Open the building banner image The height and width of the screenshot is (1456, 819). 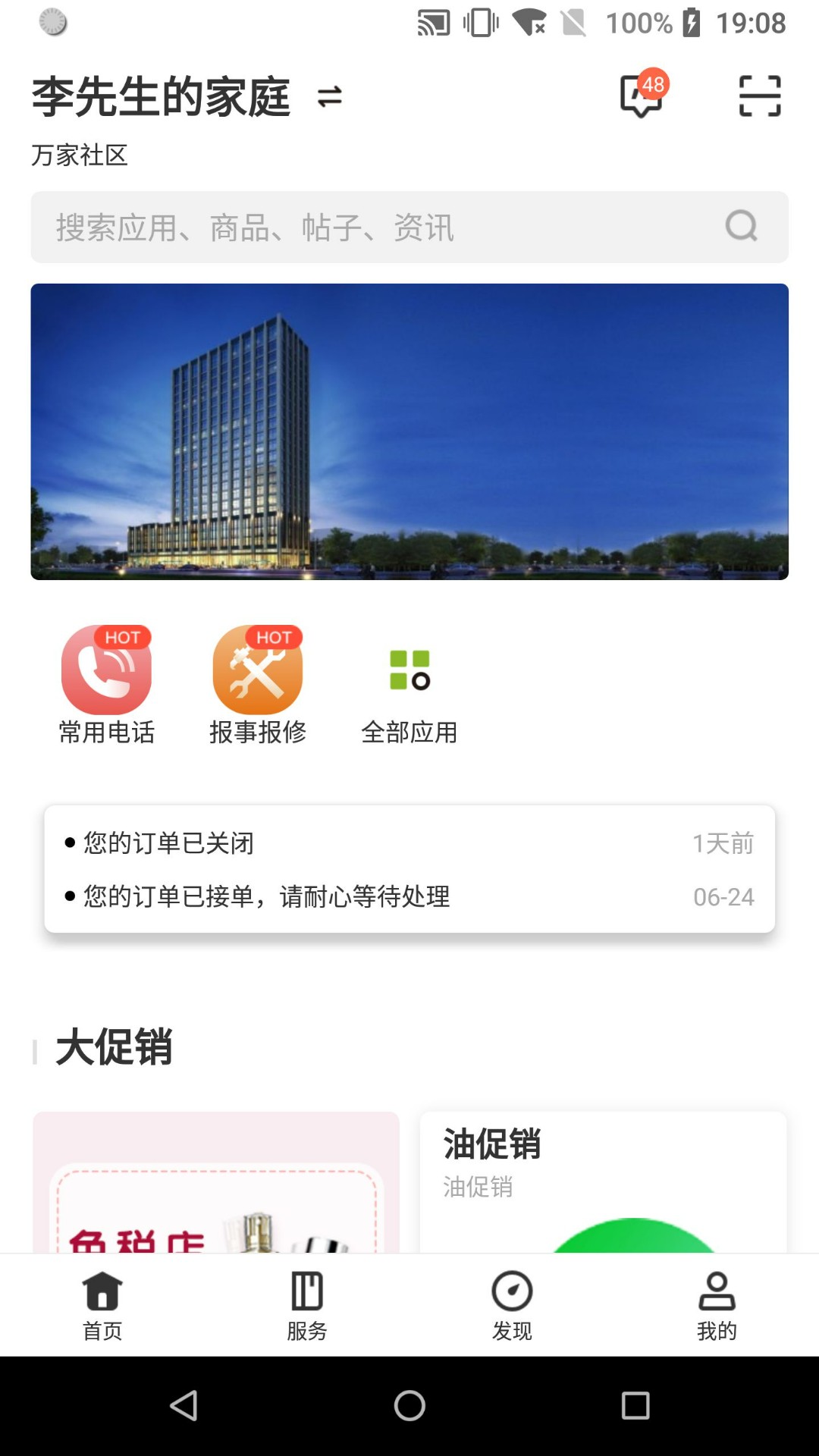(x=409, y=431)
